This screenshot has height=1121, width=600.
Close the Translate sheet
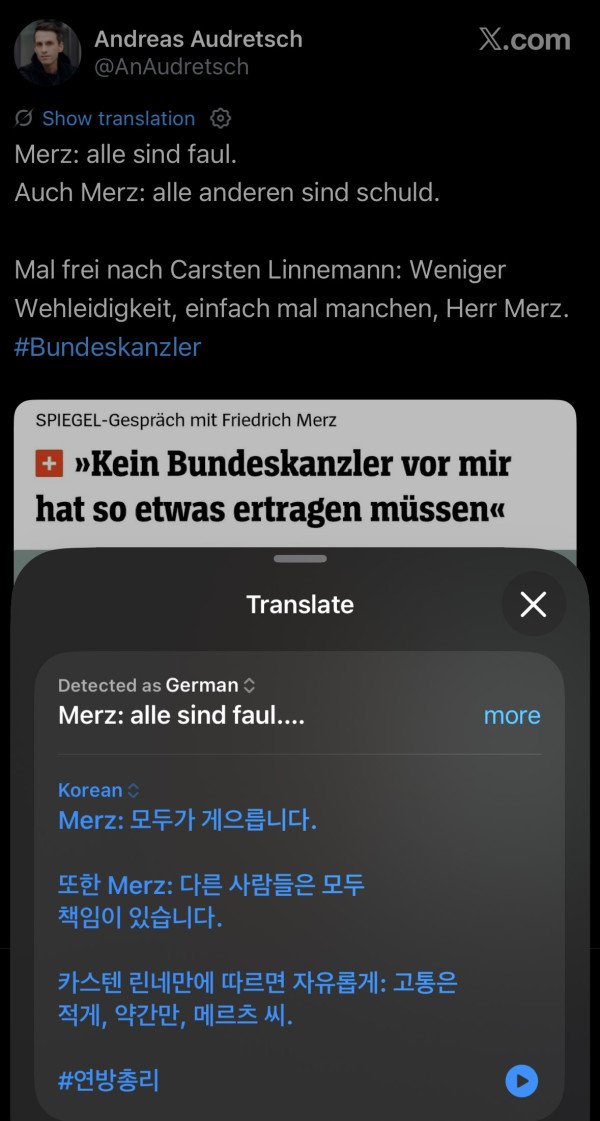[x=533, y=604]
